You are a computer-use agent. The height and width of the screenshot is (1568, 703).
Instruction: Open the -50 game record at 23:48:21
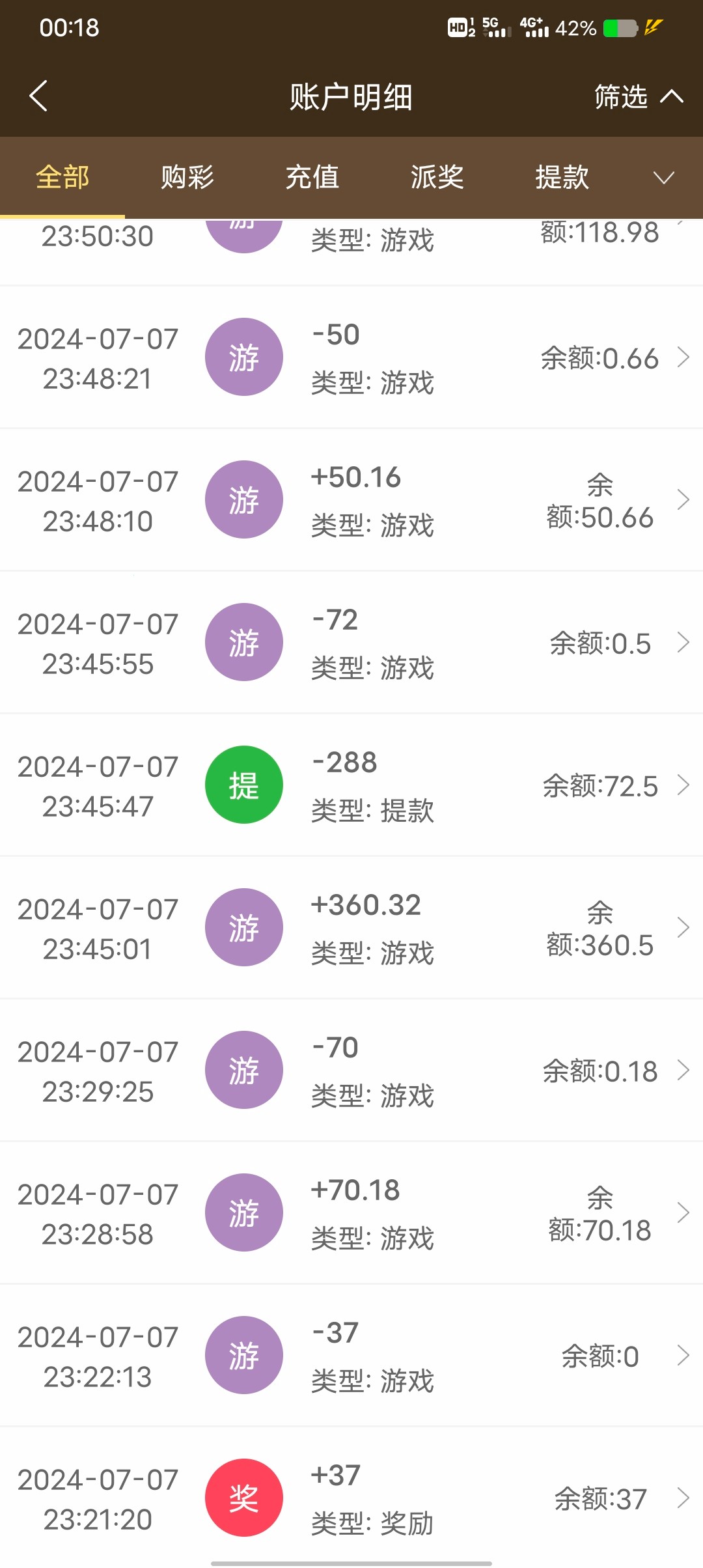pyautogui.click(x=351, y=357)
